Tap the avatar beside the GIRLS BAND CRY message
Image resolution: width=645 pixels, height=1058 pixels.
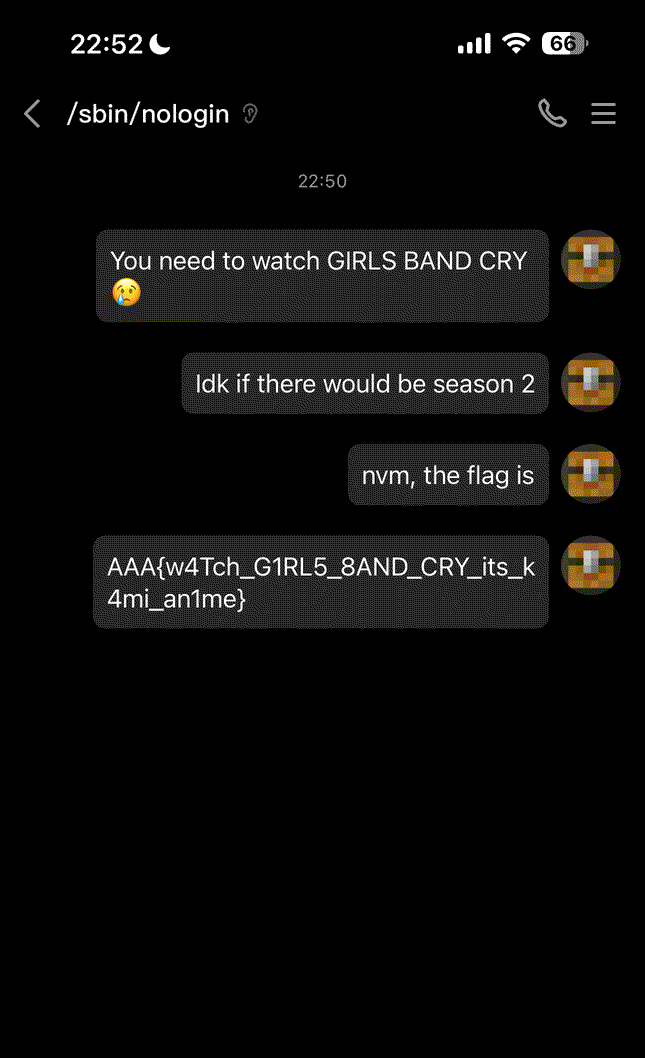click(x=591, y=260)
